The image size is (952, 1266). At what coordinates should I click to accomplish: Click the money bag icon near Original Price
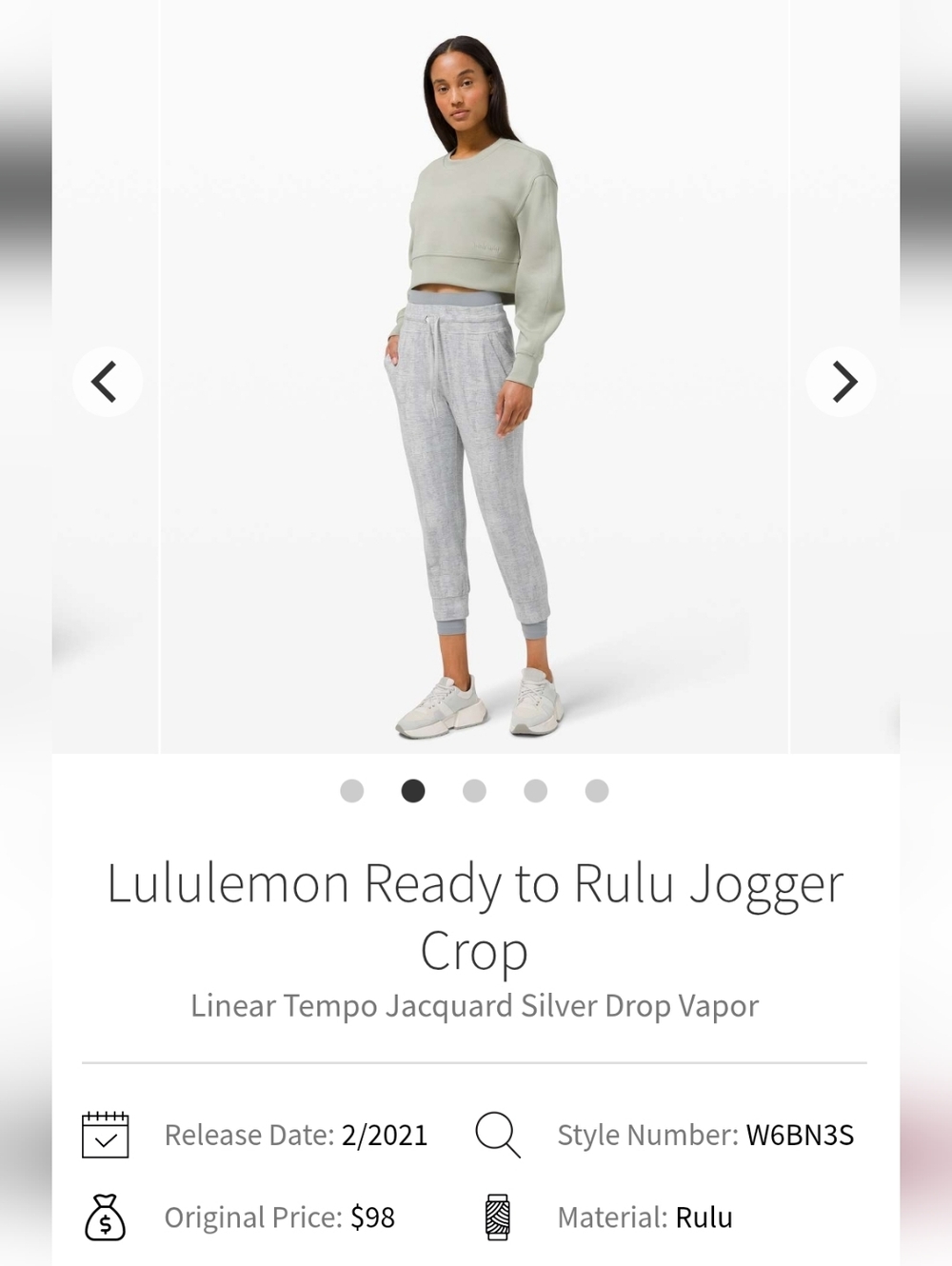point(105,1217)
